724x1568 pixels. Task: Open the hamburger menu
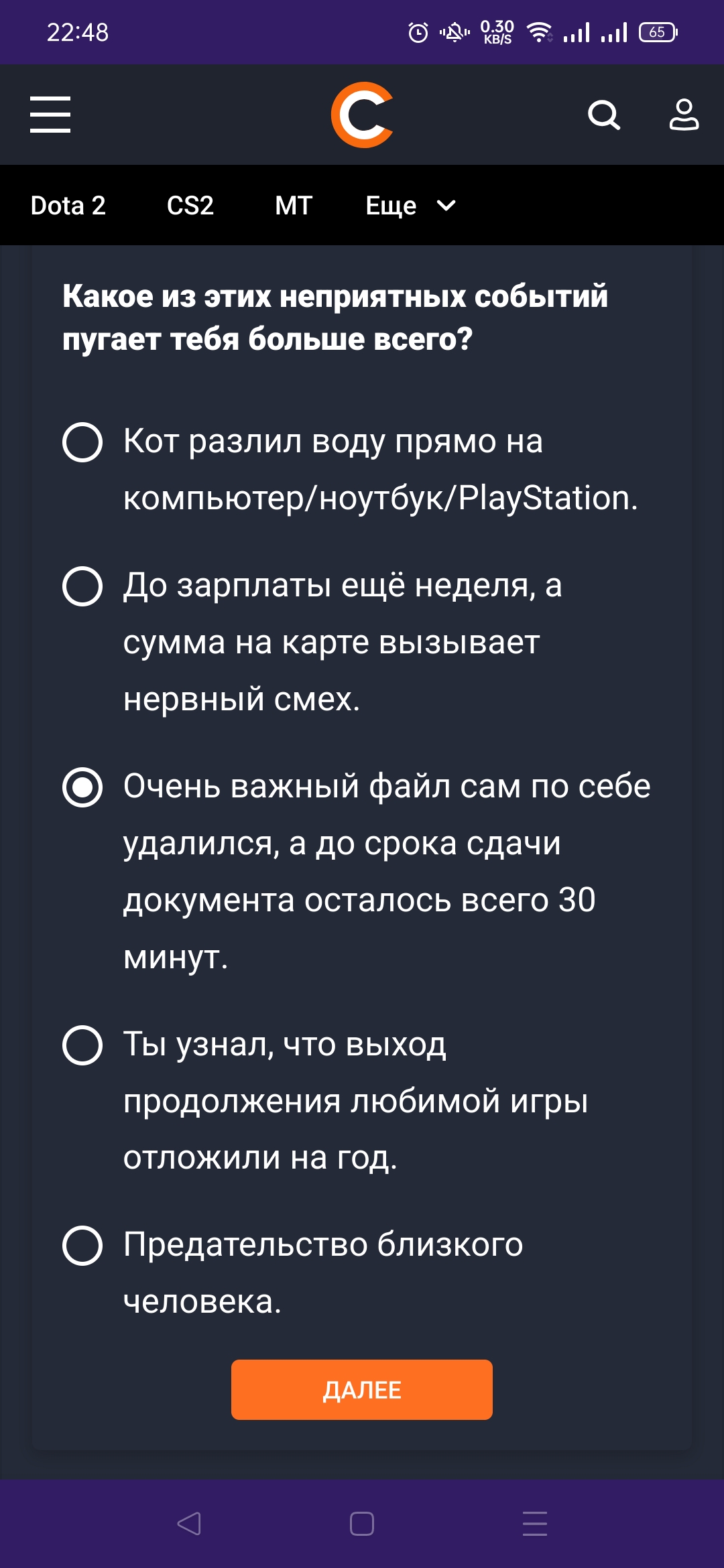tap(50, 115)
